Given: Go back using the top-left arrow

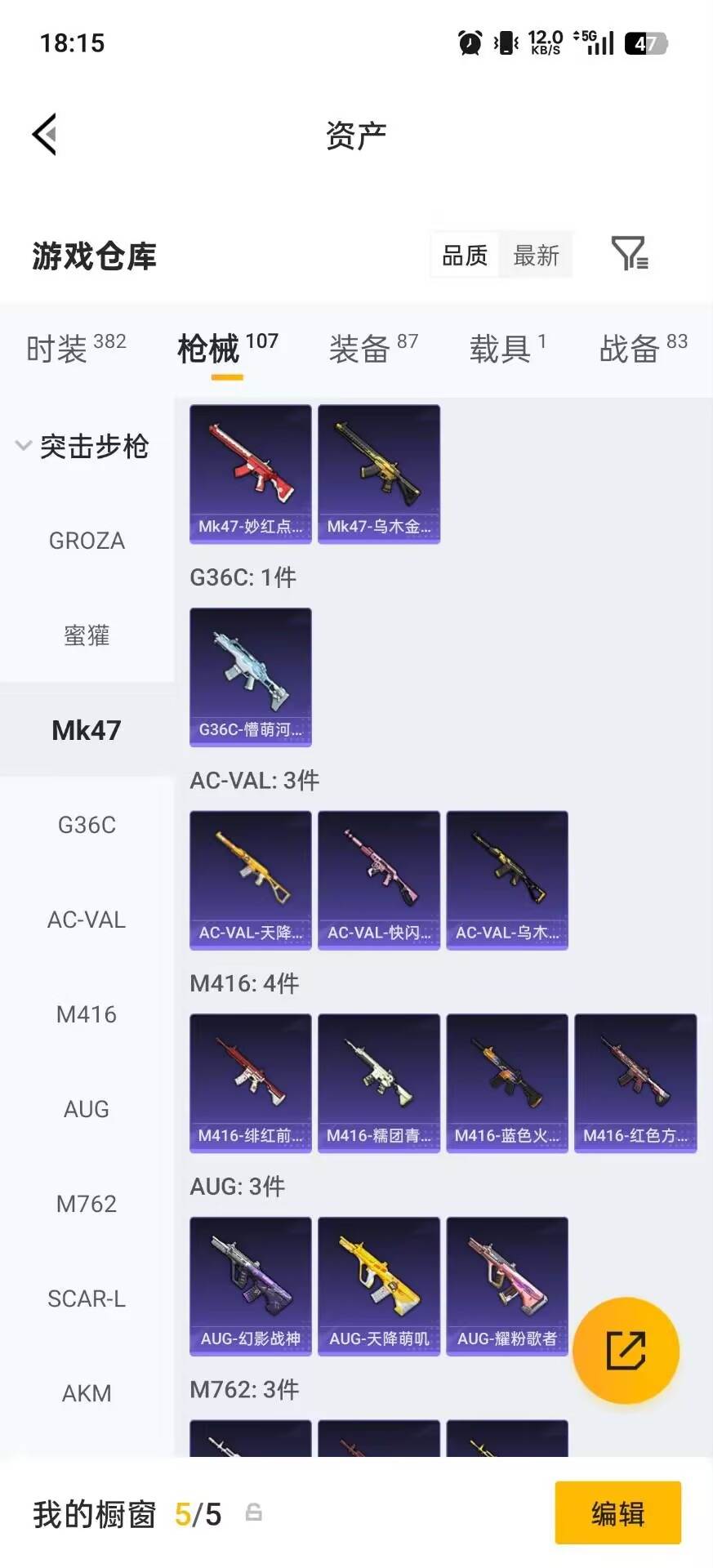Looking at the screenshot, I should (45, 134).
